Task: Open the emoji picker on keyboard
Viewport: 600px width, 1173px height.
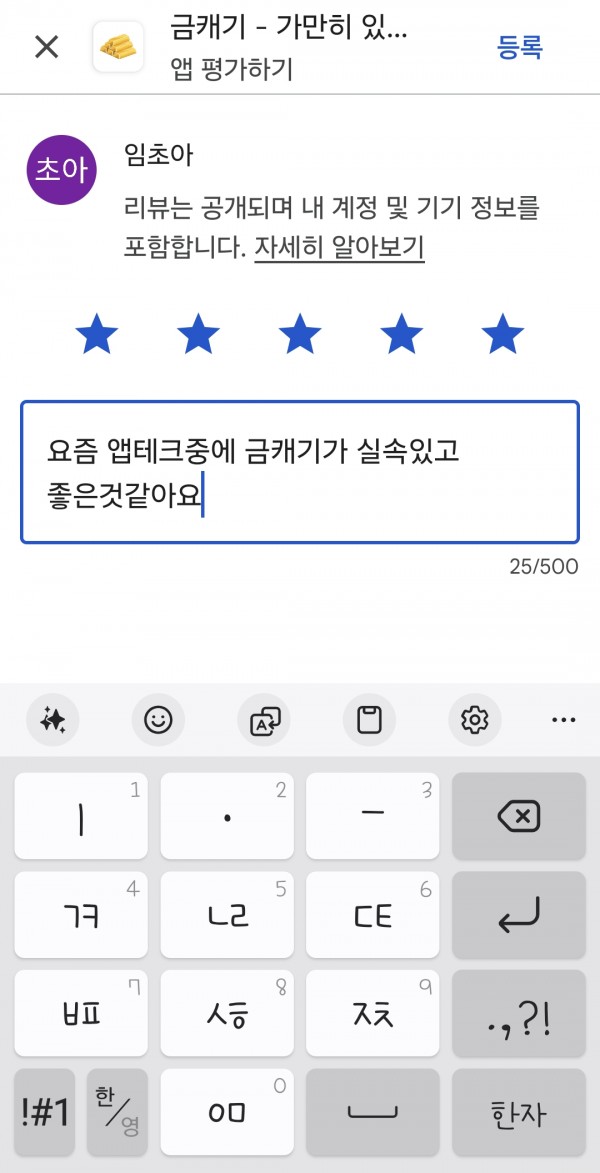Action: 158,720
